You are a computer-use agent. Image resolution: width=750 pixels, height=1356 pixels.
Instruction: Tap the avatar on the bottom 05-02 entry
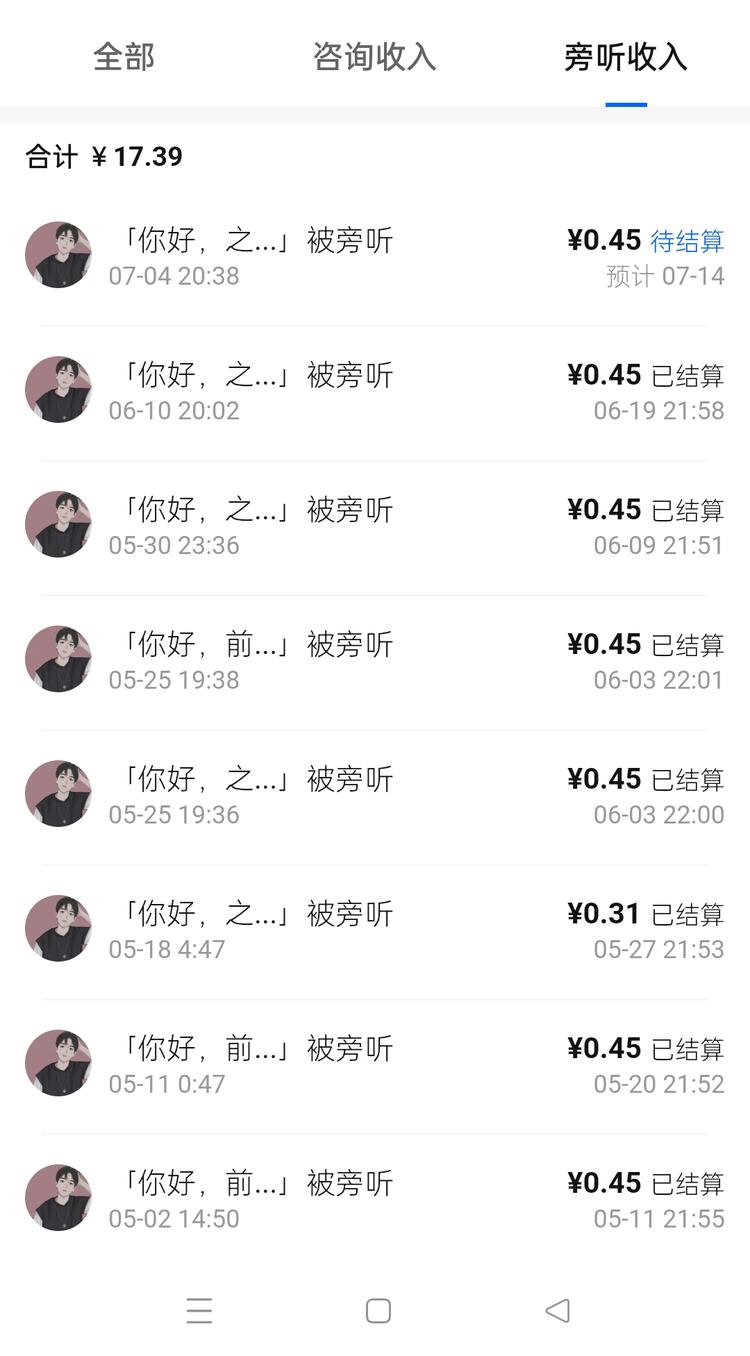pyautogui.click(x=57, y=1197)
